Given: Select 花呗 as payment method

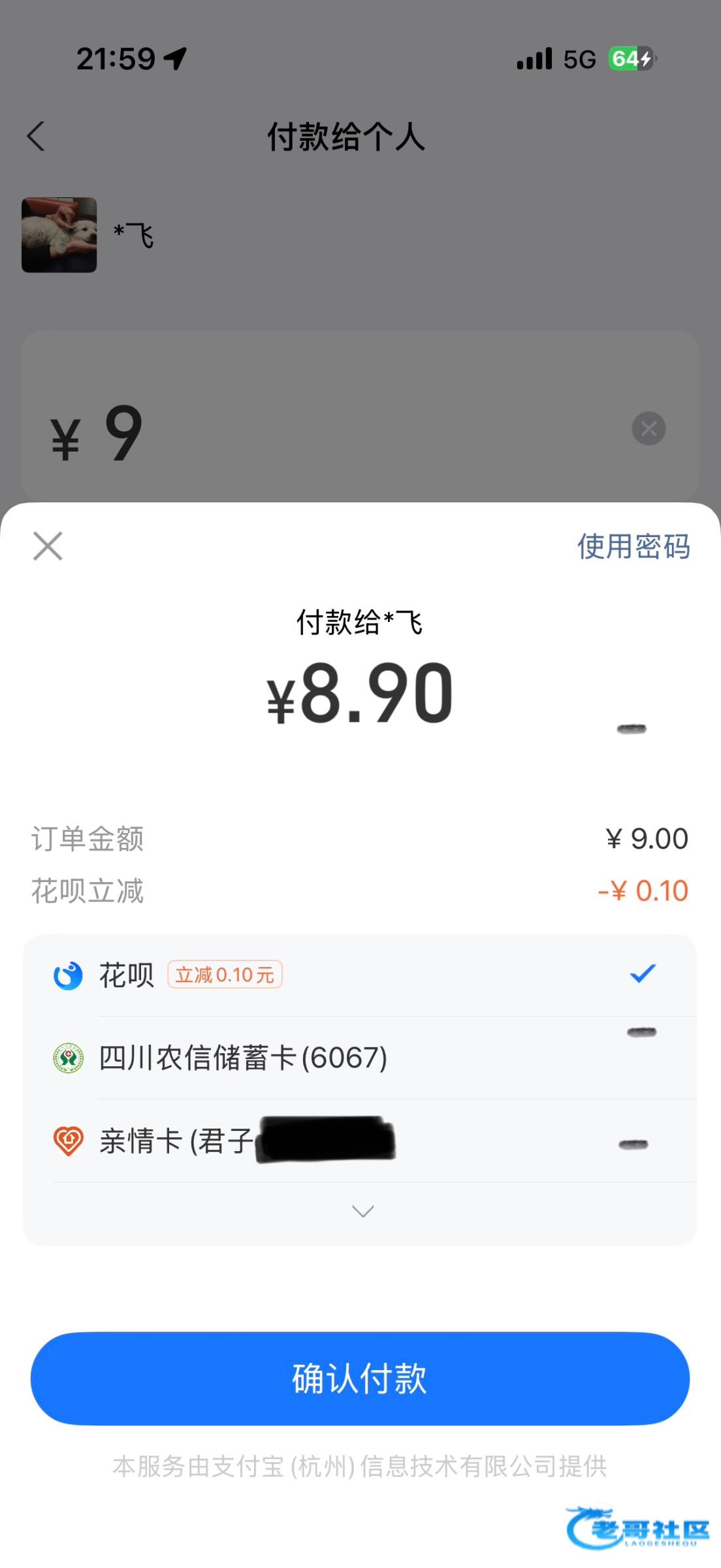Looking at the screenshot, I should click(x=359, y=975).
